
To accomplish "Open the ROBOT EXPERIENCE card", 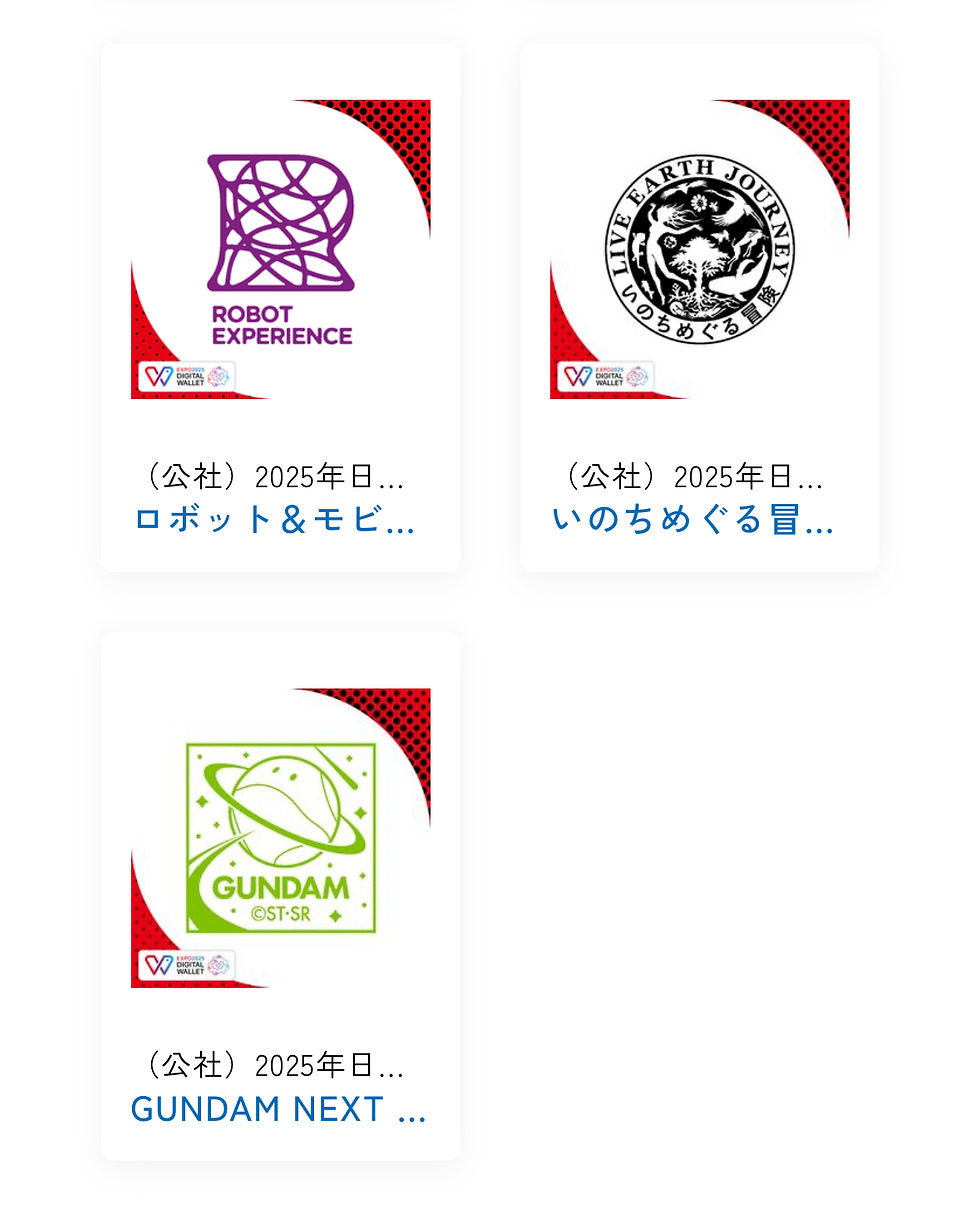I will coord(280,300).
